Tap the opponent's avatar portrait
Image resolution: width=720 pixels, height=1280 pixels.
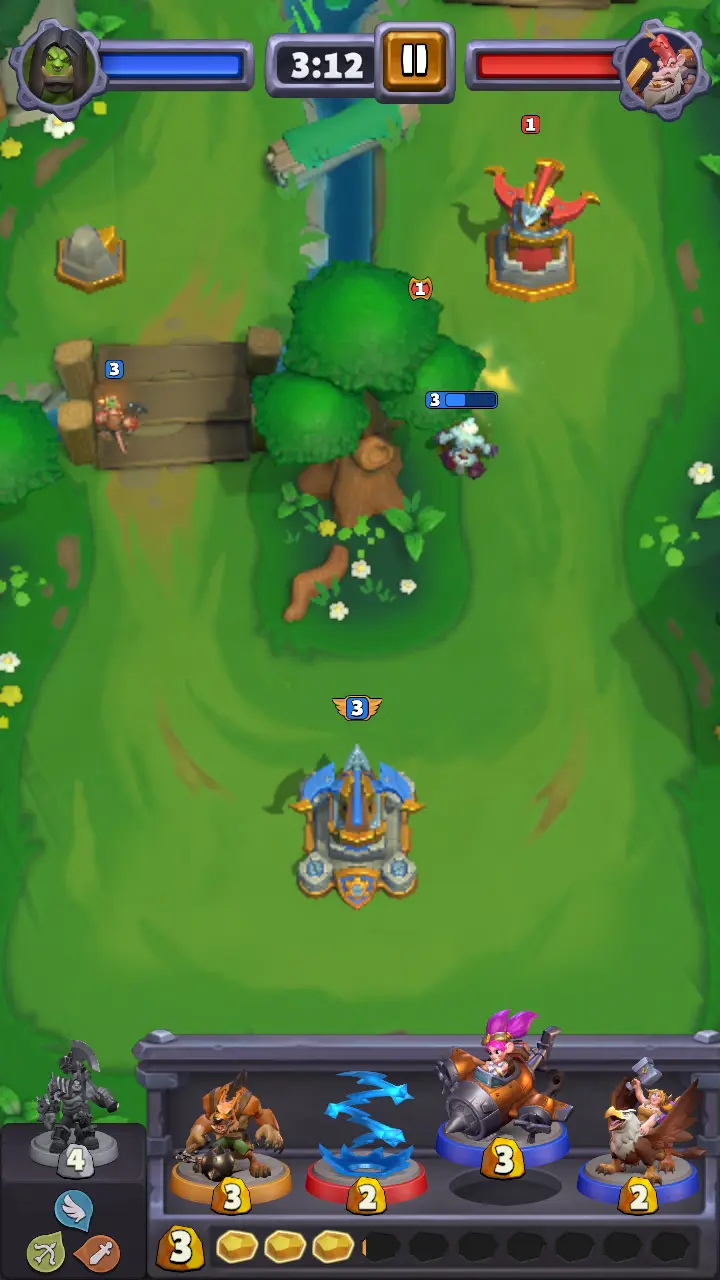(x=661, y=67)
